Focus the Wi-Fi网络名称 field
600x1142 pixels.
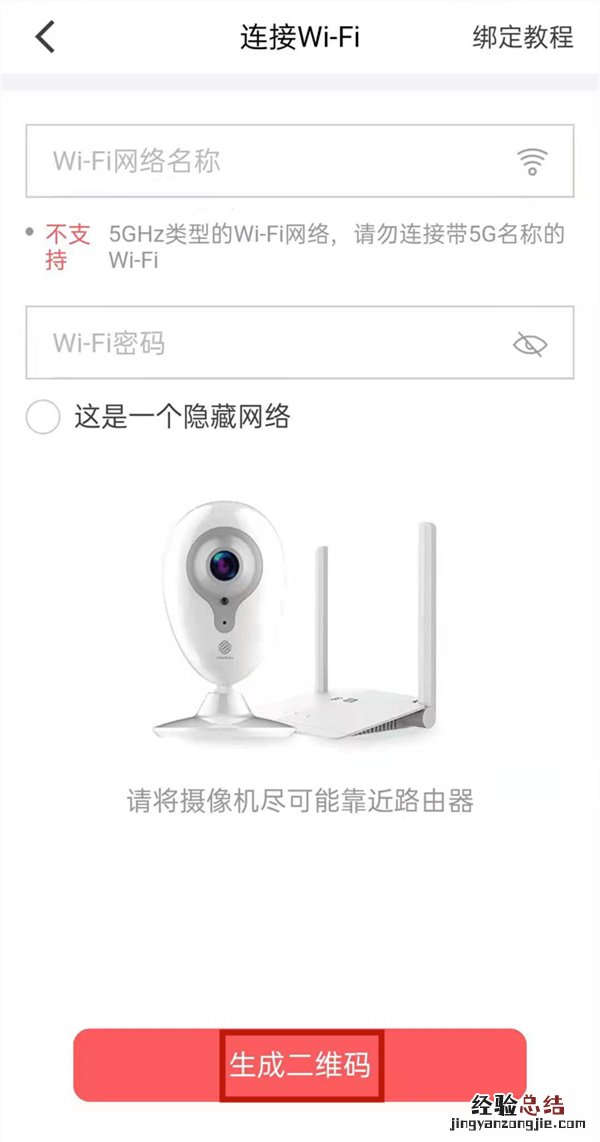tap(270, 161)
